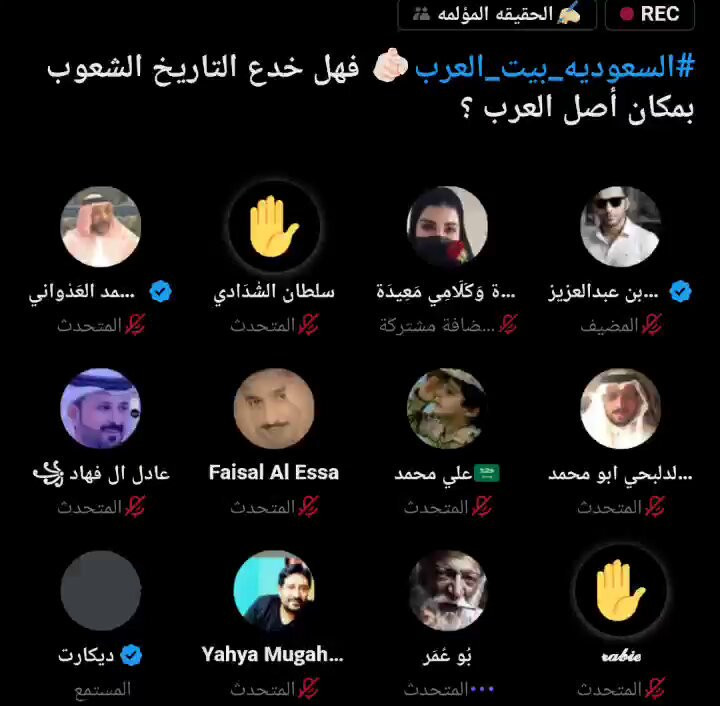
Task: Open the #السعوديه_بيت_العرب hashtag link
Action: (556, 68)
